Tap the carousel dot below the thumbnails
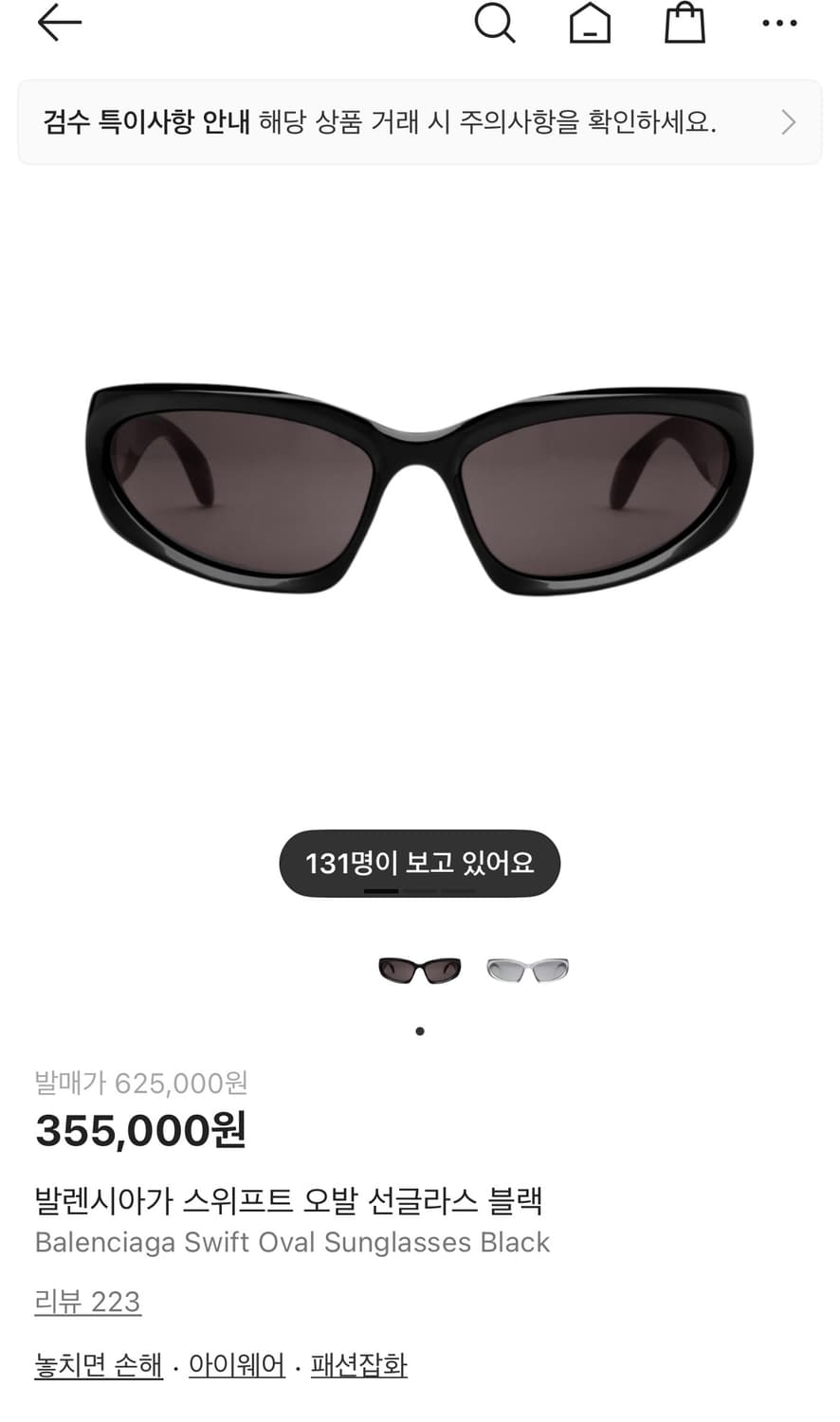The image size is (840, 1422). coord(419,1031)
